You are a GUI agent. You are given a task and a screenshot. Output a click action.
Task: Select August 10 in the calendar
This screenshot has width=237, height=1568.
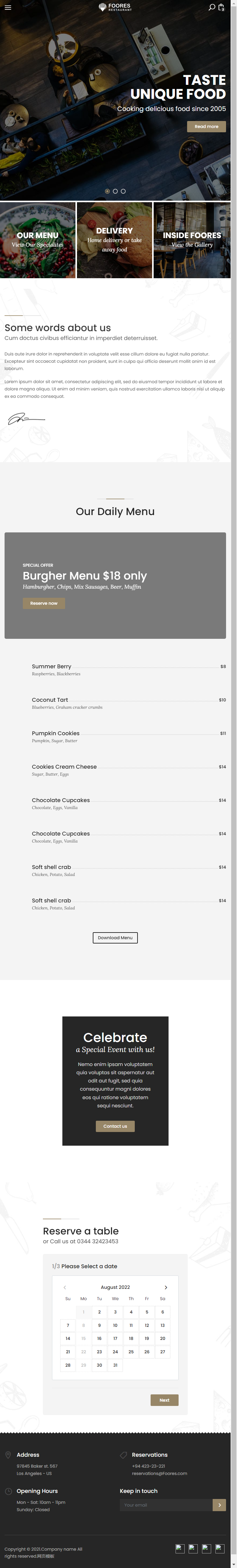[115, 1325]
